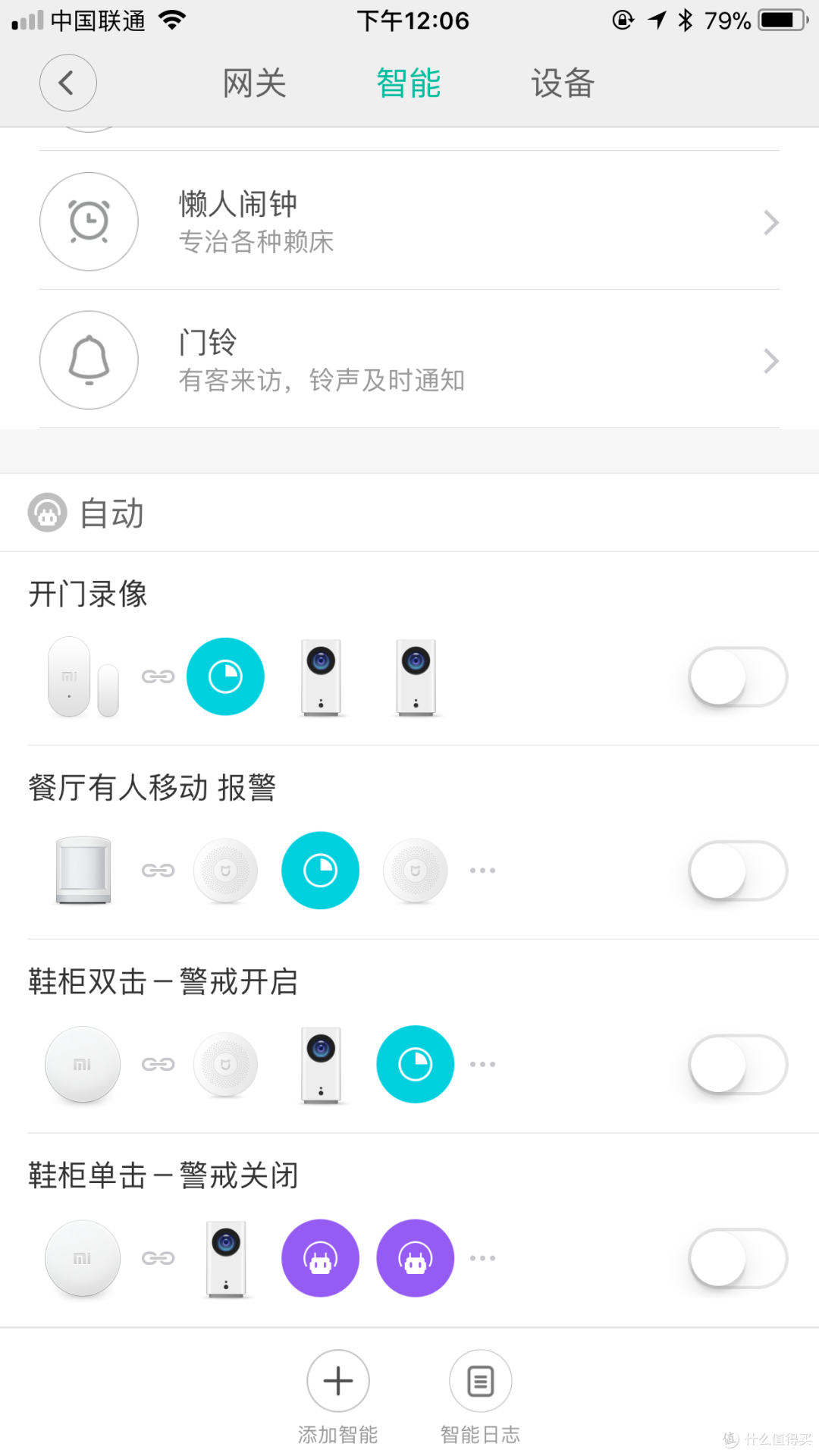Open the 开门录像 automation details
Image resolution: width=819 pixels, height=1456 pixels.
click(x=88, y=594)
